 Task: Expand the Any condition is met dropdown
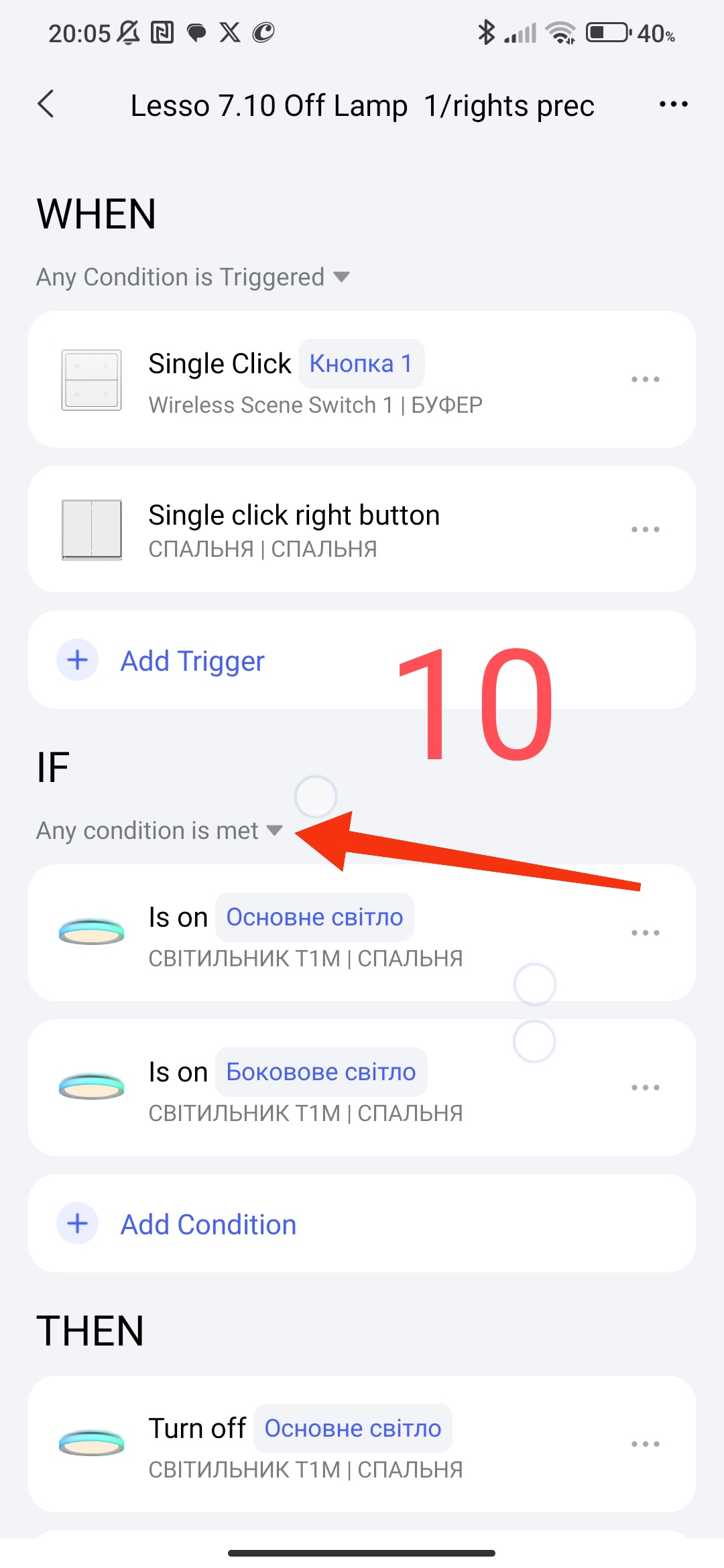click(x=160, y=831)
